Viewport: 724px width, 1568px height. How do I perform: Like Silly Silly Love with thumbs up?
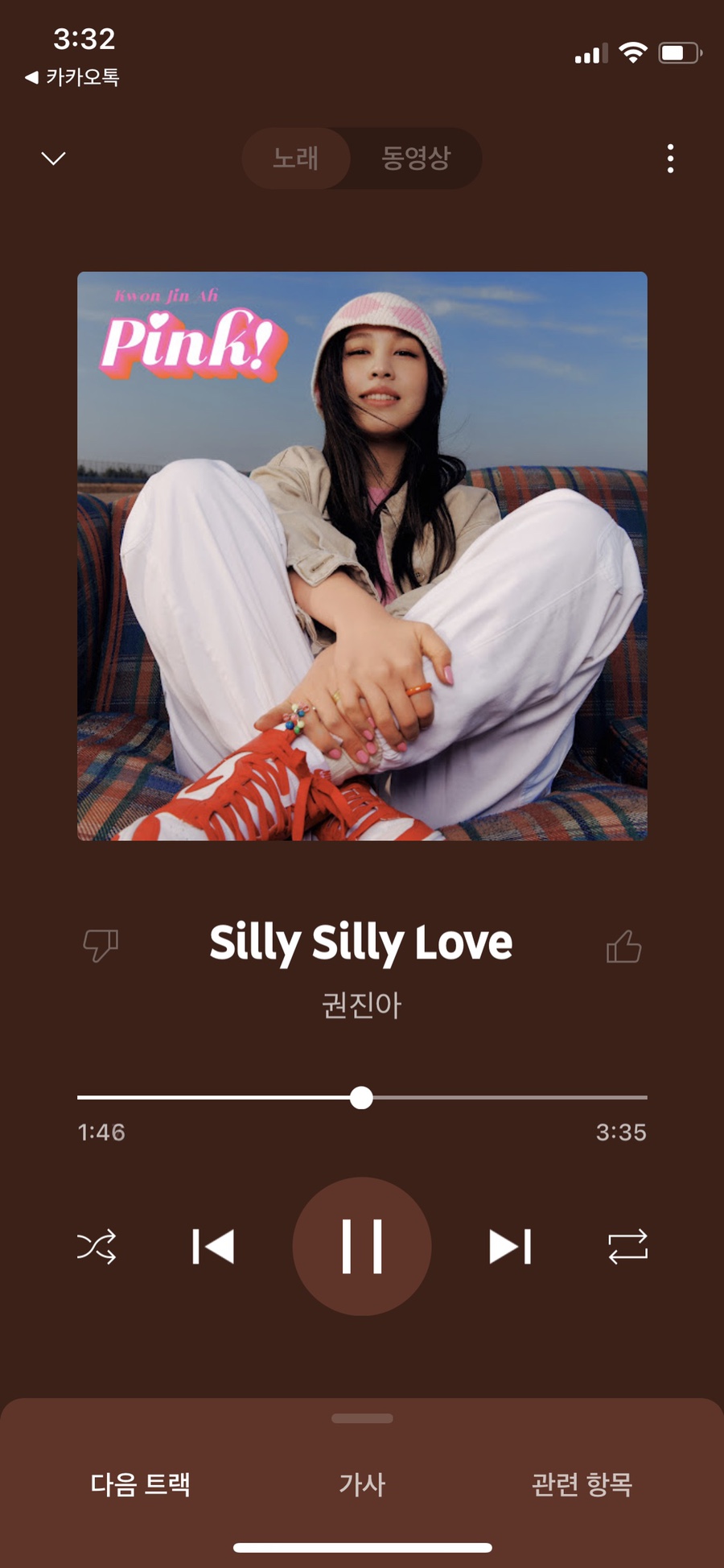coord(623,947)
